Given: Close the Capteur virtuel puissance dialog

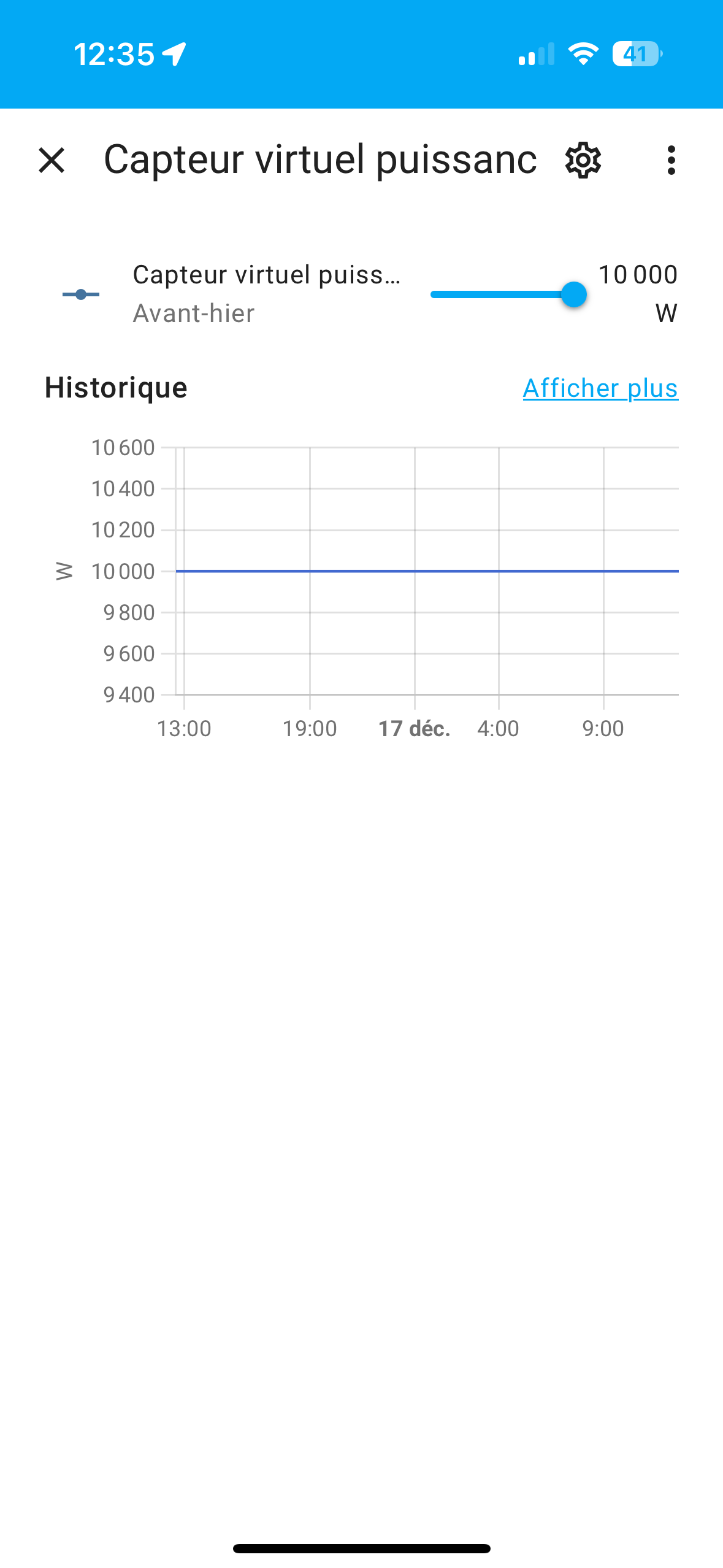Looking at the screenshot, I should tap(52, 160).
